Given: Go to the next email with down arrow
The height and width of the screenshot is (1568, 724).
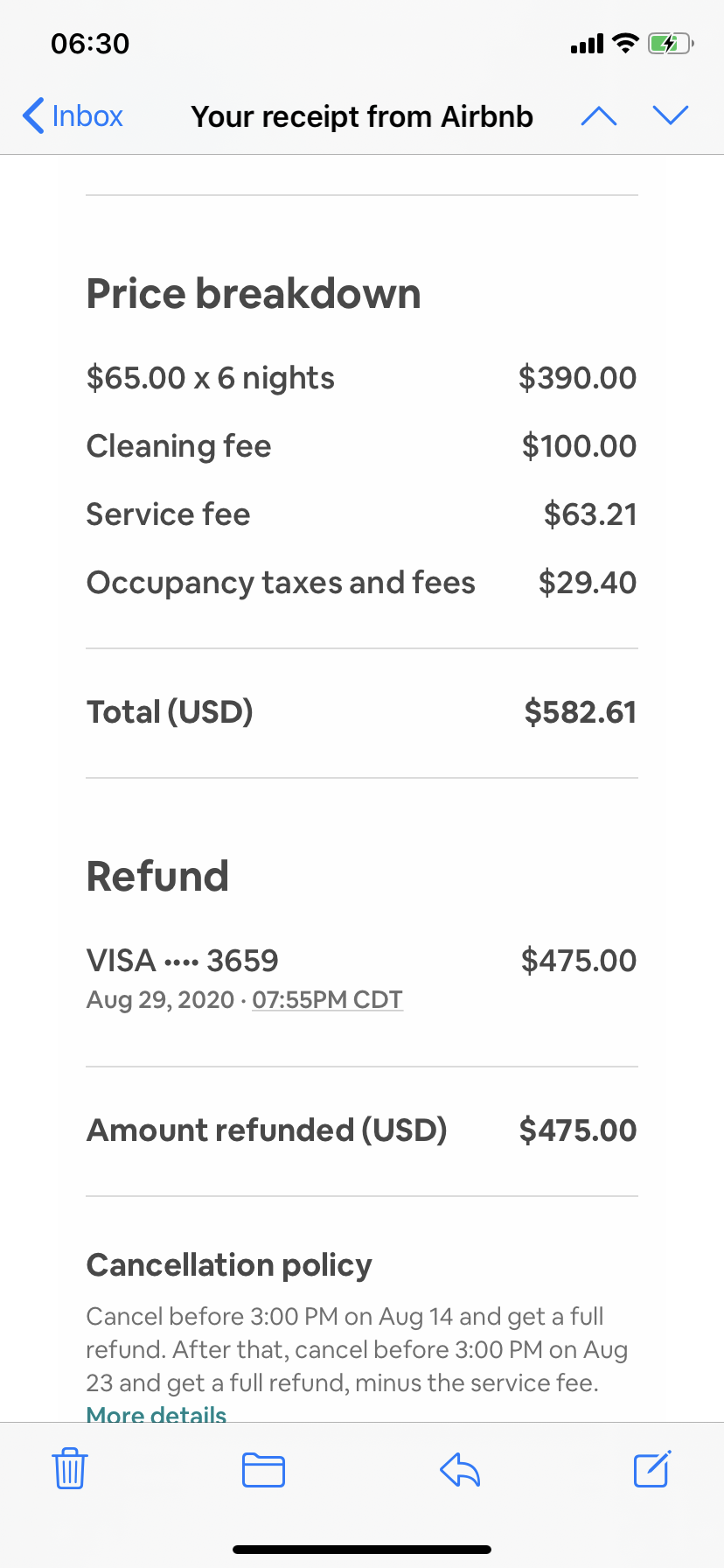Looking at the screenshot, I should coord(671,115).
